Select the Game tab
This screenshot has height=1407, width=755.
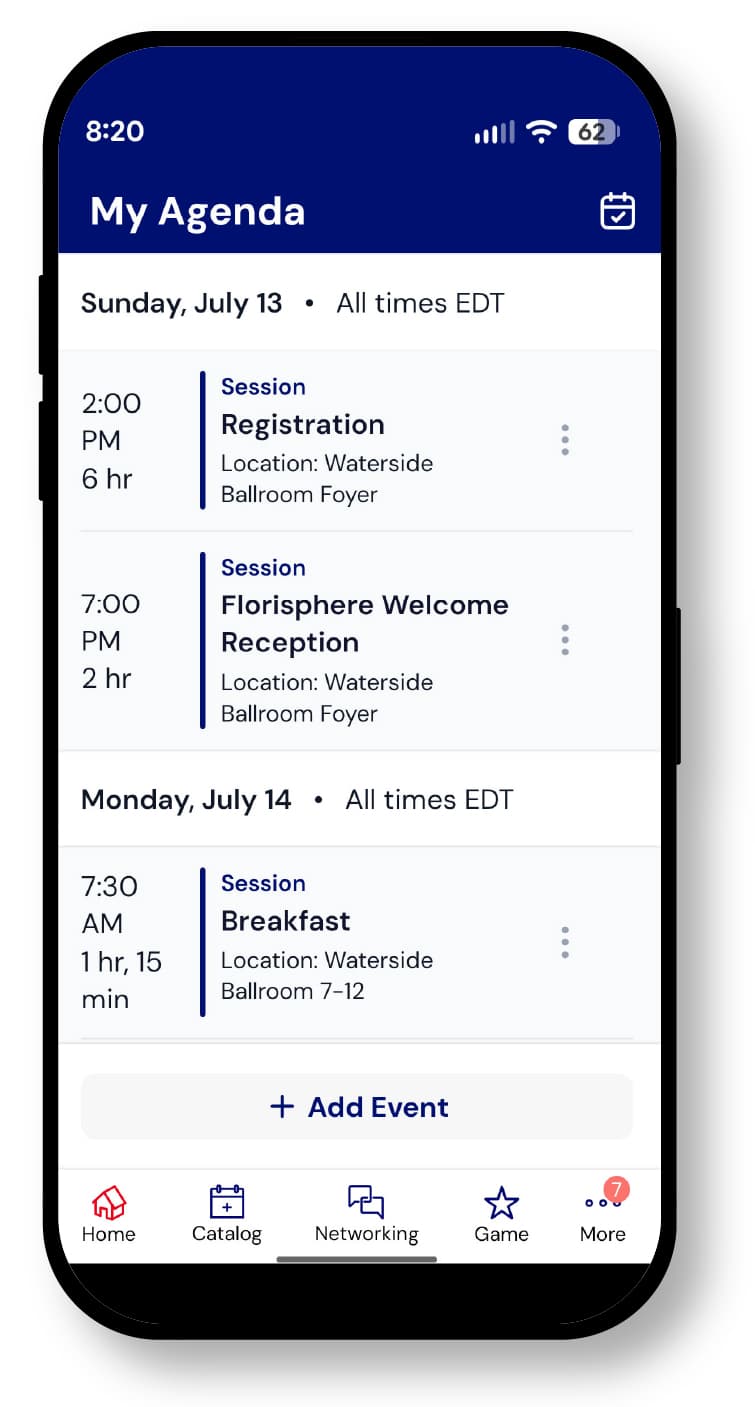501,1214
